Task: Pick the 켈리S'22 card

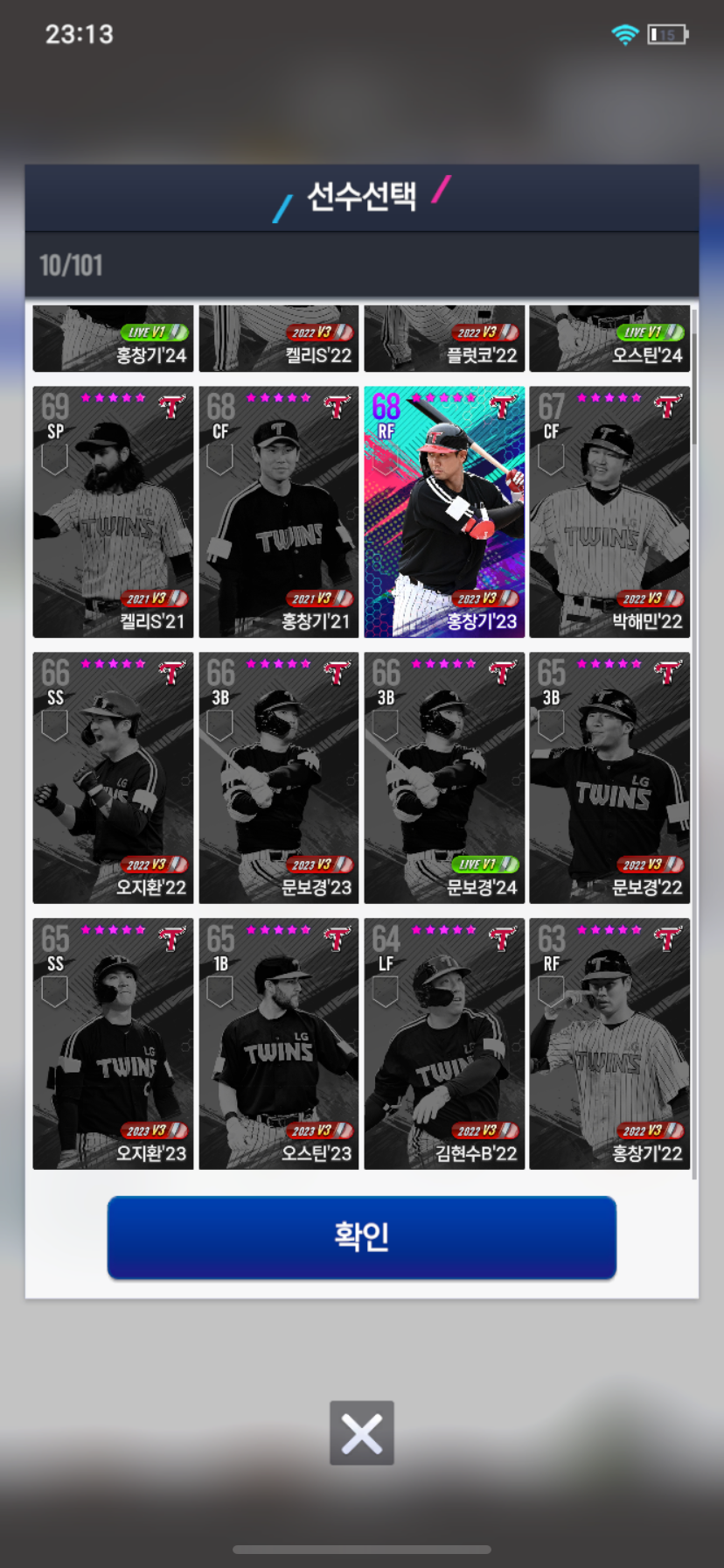Action: point(278,339)
